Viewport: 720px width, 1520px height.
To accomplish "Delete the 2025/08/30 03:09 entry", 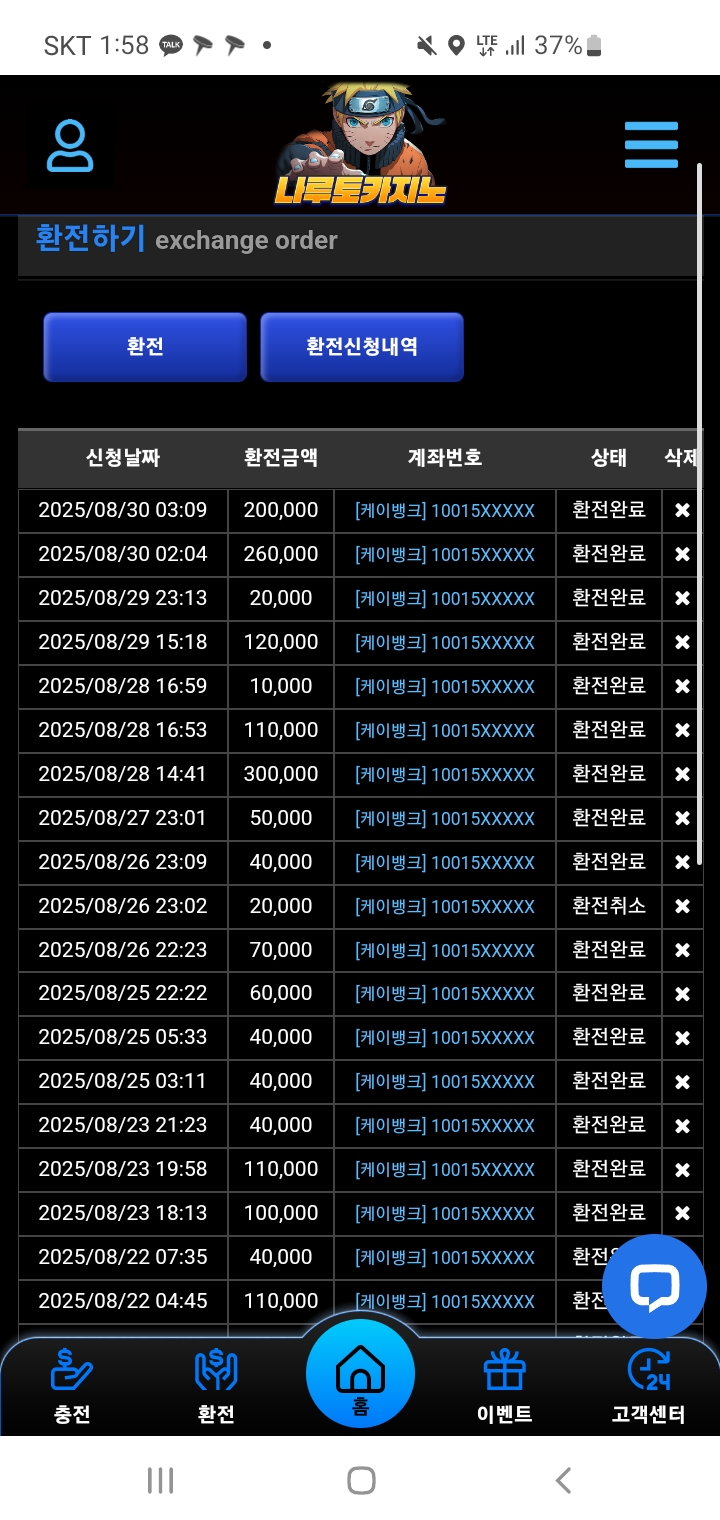I will [682, 510].
